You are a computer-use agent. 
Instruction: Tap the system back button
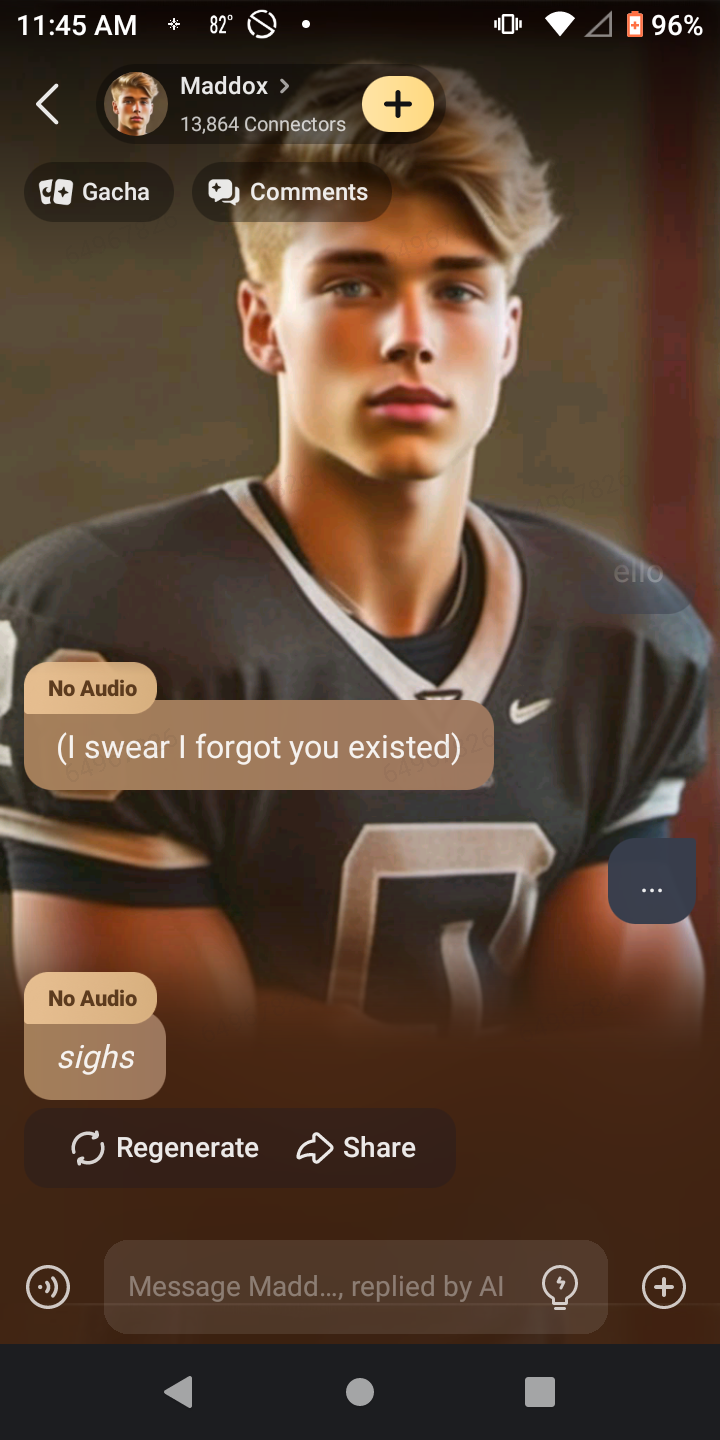coord(178,1392)
